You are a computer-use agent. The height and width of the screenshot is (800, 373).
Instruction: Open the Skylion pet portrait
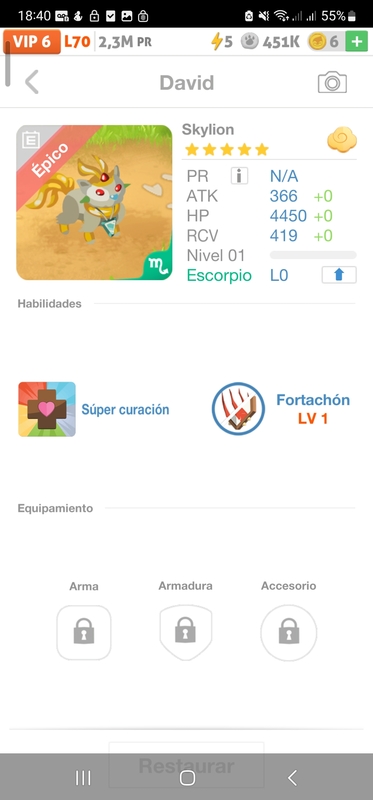tap(94, 203)
